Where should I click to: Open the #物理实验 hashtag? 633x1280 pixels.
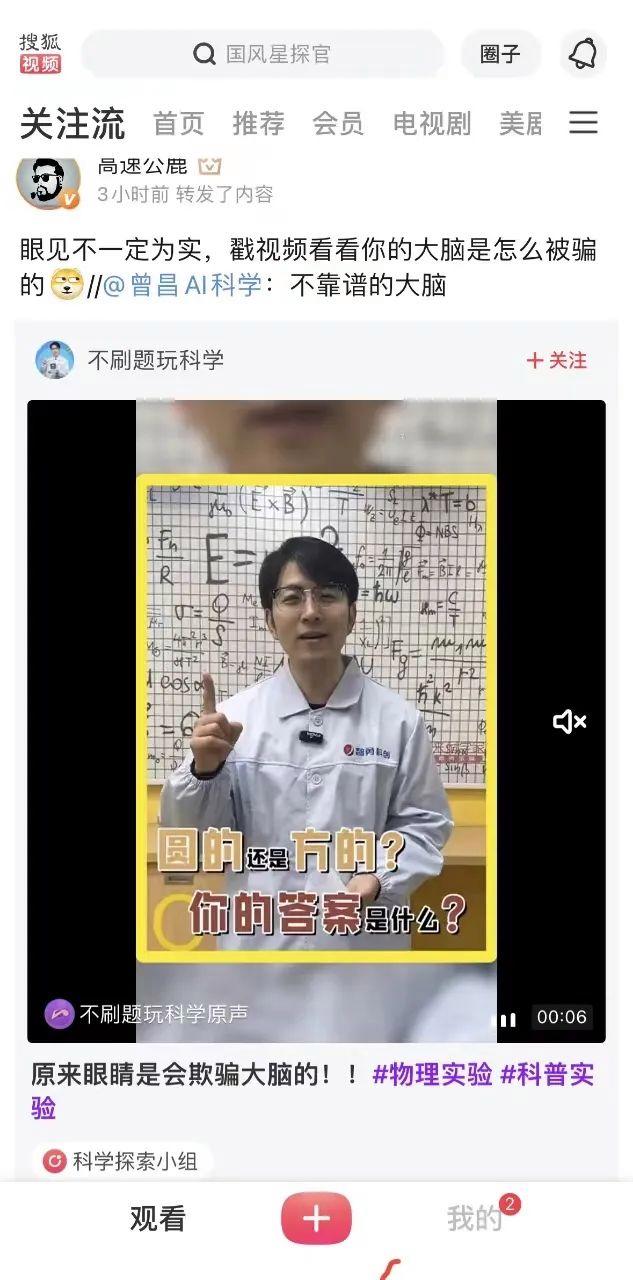[432, 1074]
